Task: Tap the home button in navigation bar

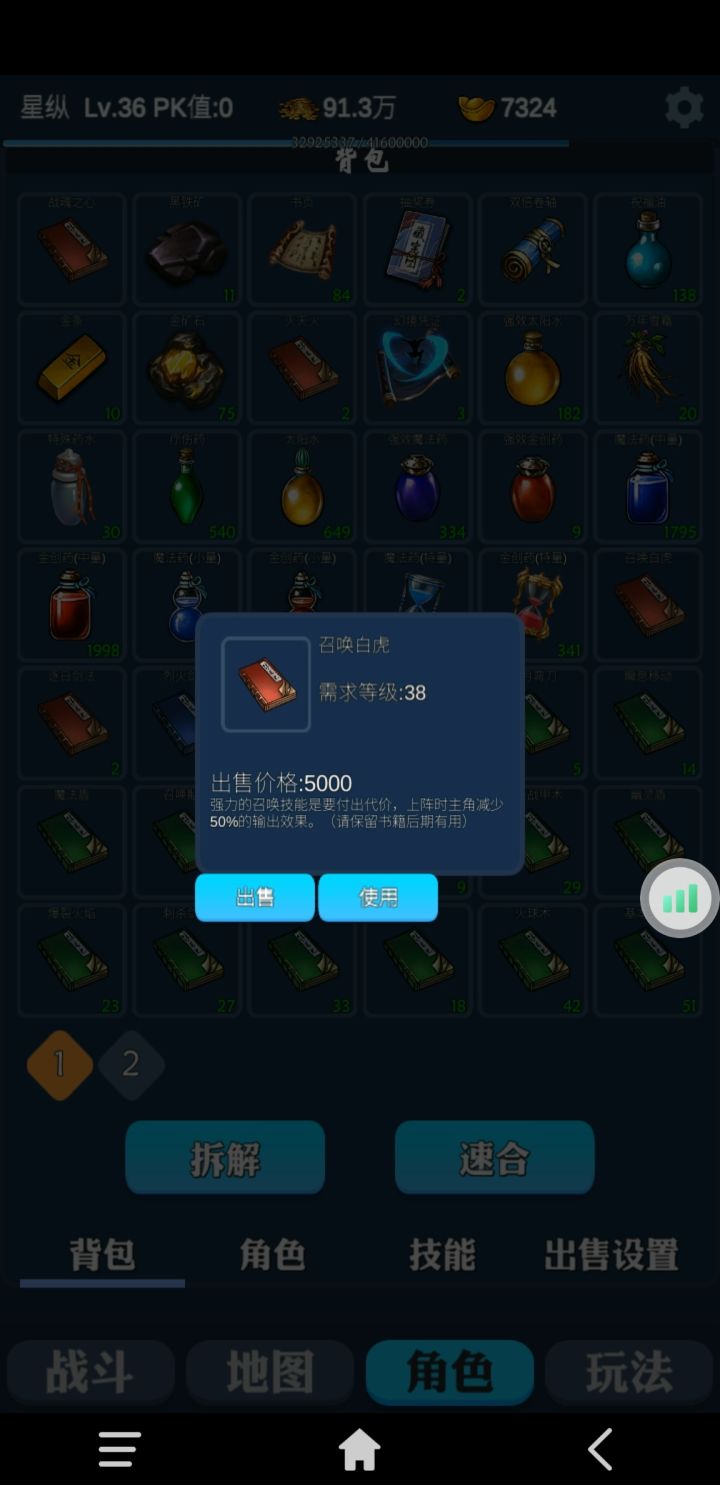Action: click(x=360, y=1447)
